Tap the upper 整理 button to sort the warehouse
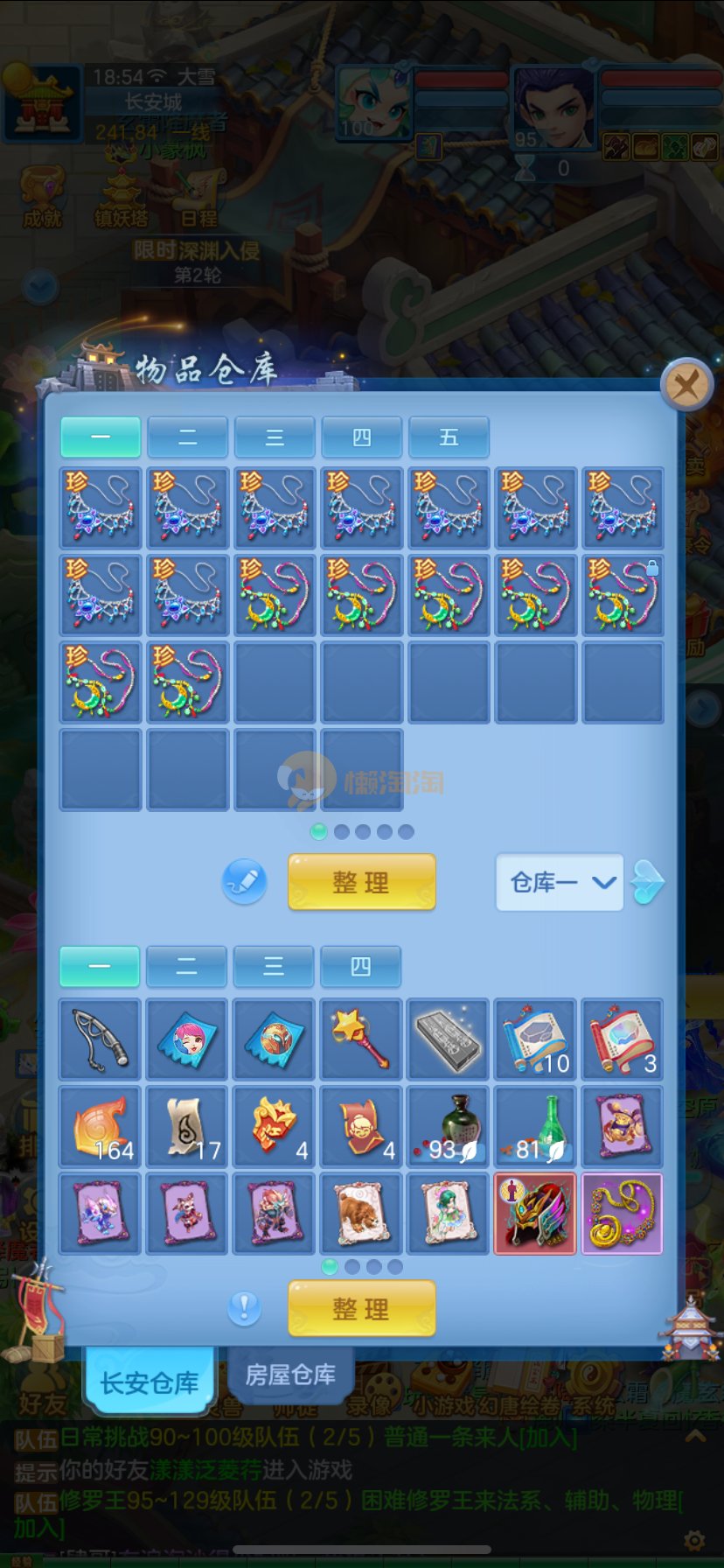Screen dimensions: 724x1568 pyautogui.click(x=361, y=882)
